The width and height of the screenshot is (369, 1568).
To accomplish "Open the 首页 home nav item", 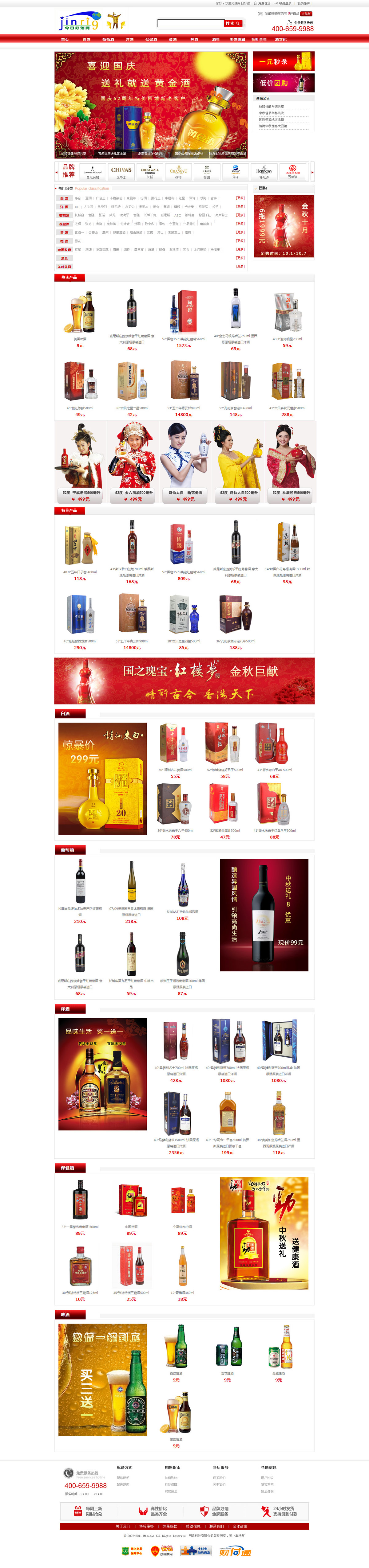I will coord(65,39).
